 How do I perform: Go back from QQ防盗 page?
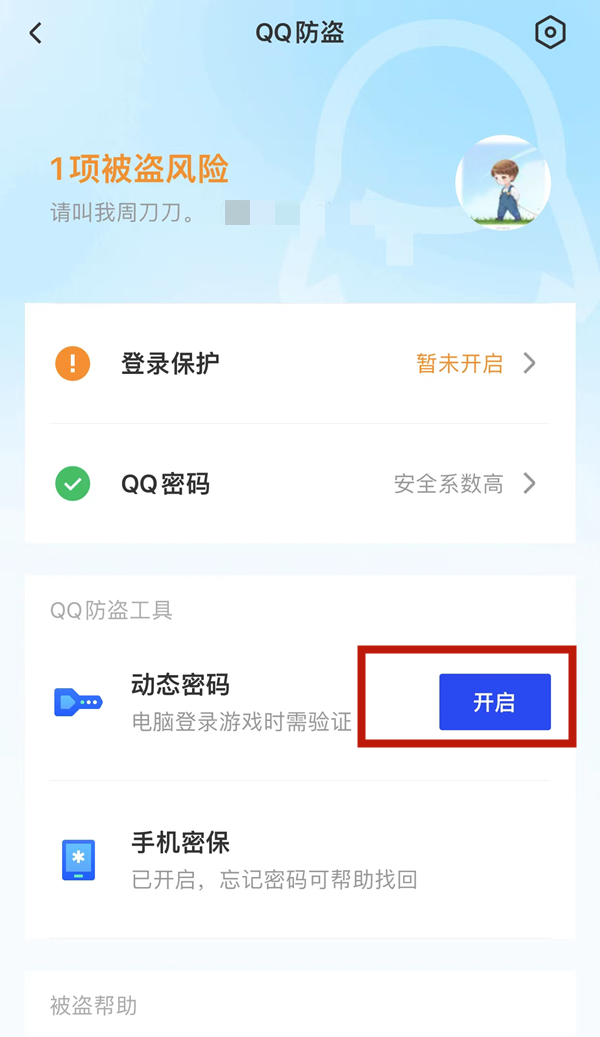[36, 33]
